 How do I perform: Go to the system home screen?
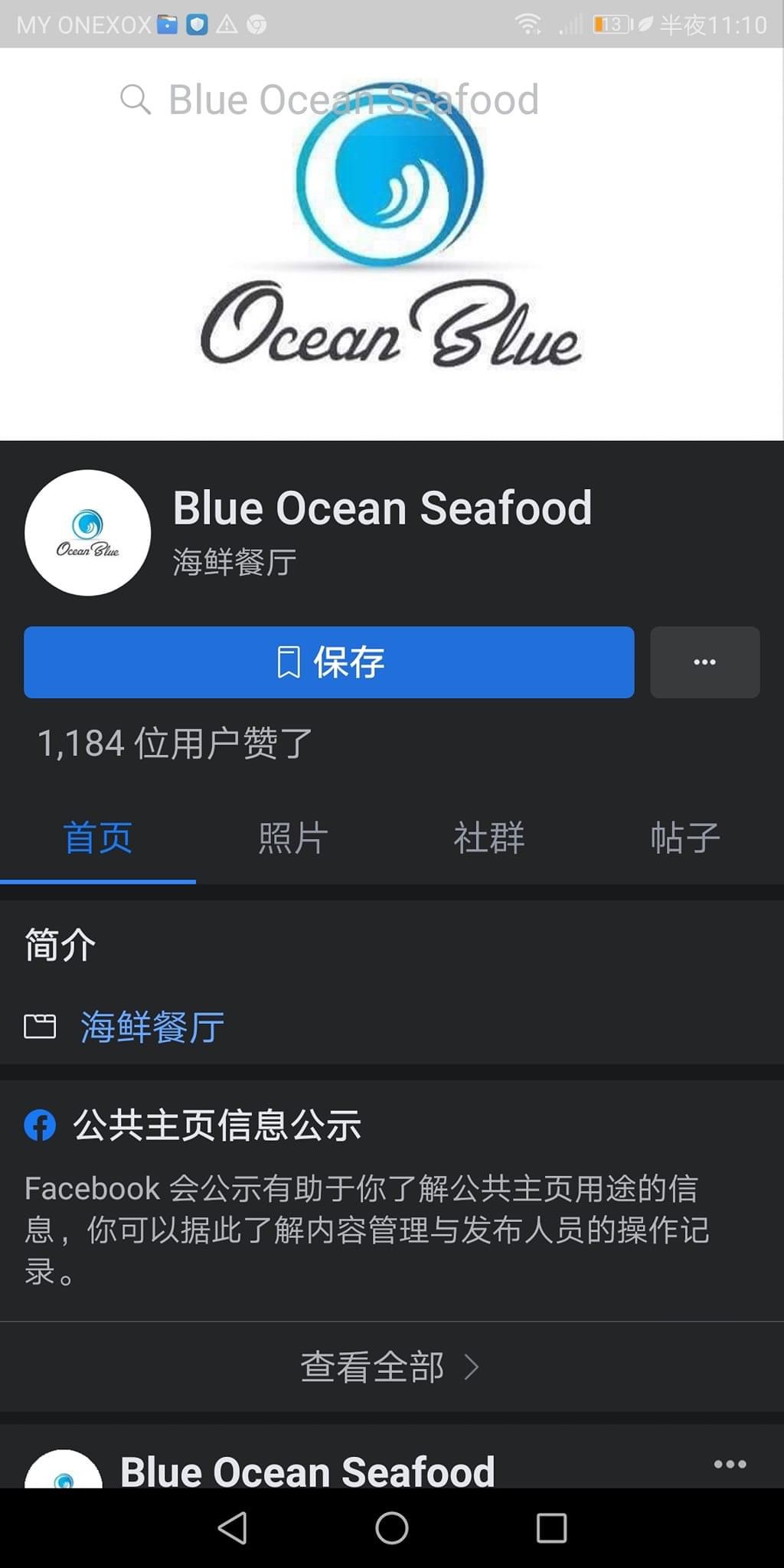click(x=392, y=1528)
